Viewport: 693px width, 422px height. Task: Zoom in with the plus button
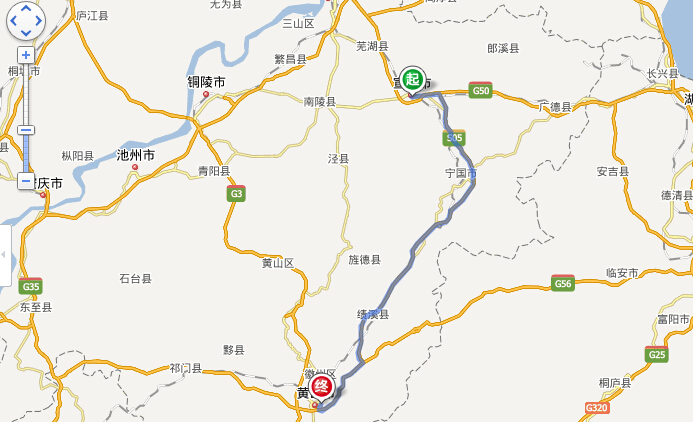[x=26, y=55]
